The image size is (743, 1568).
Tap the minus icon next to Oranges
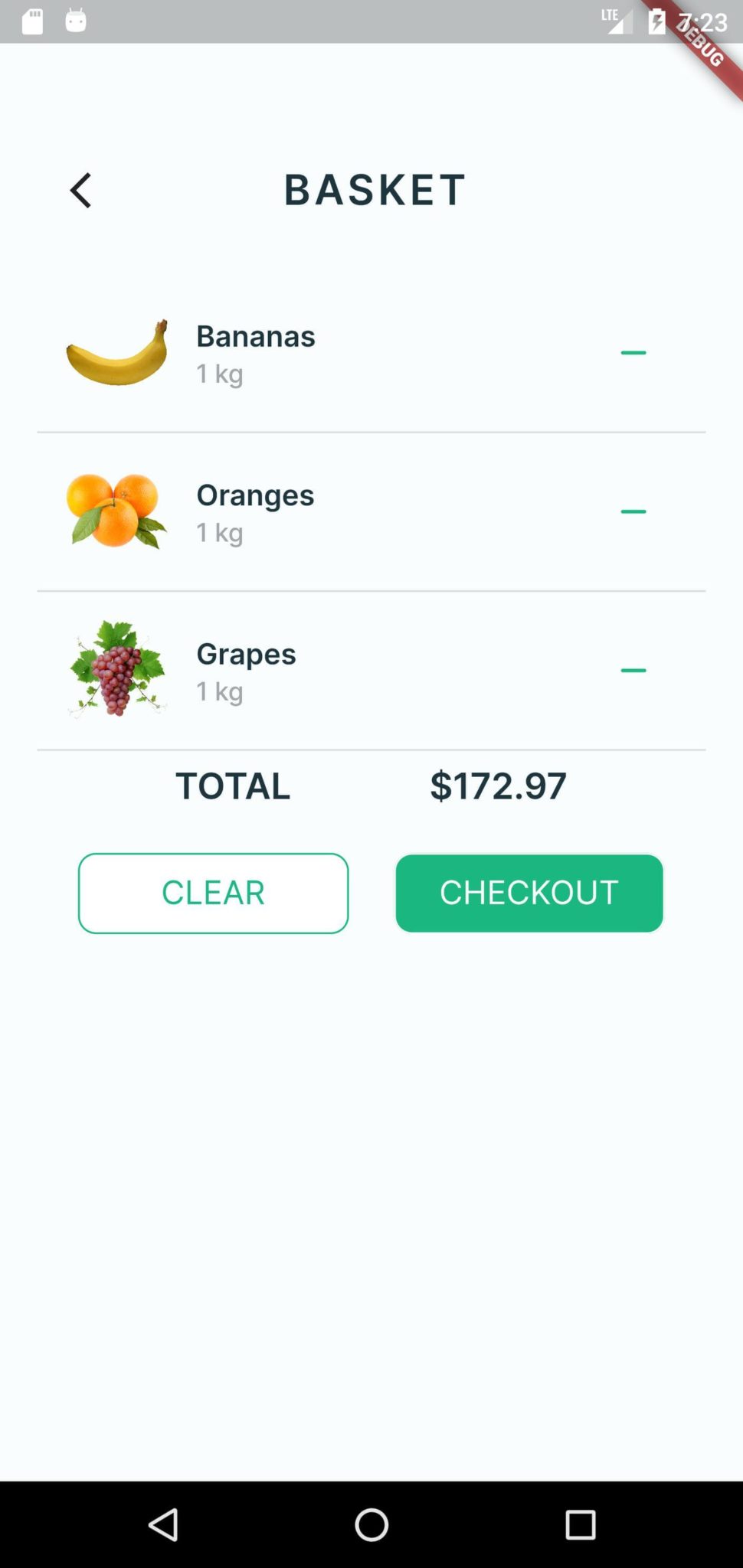coord(634,511)
